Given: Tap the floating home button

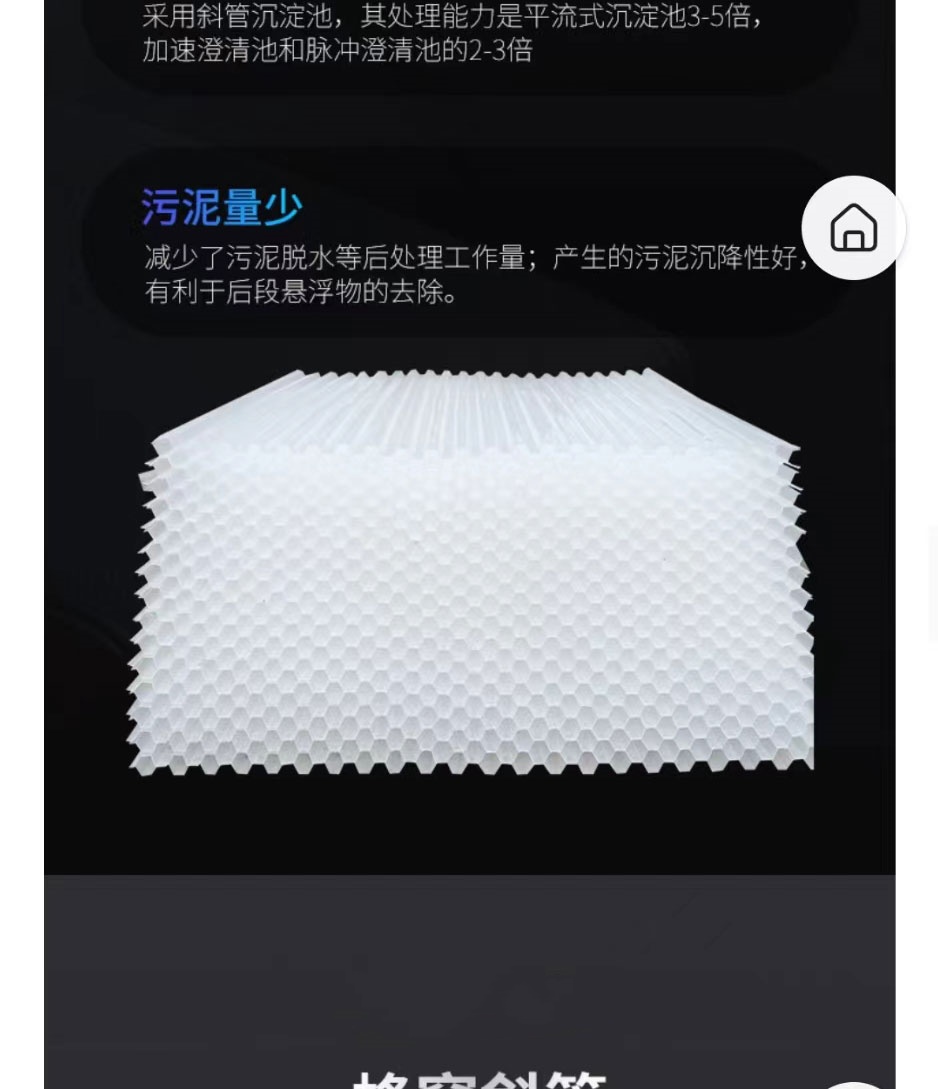Looking at the screenshot, I should pyautogui.click(x=853, y=228).
